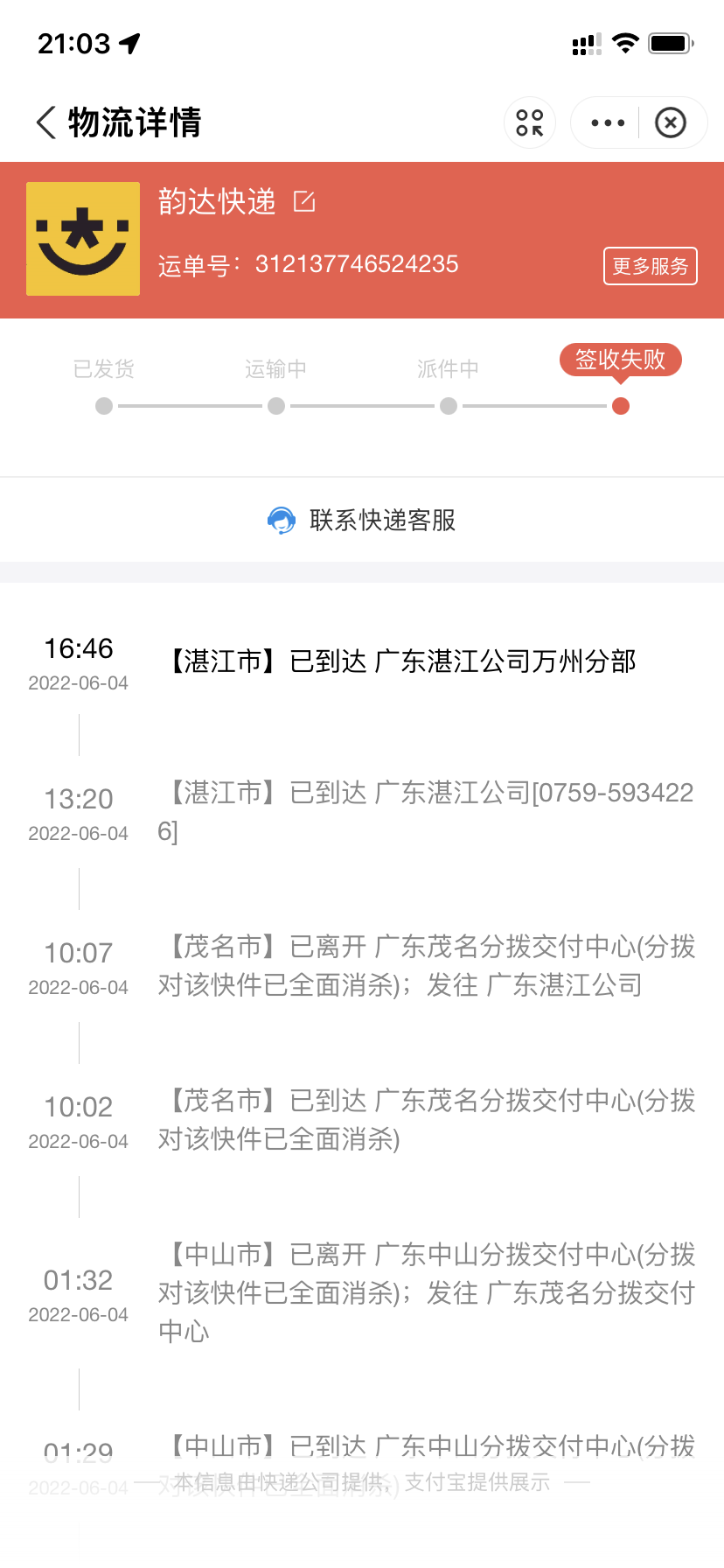
Task: Select the 签收失败 status node
Action: pos(621,360)
